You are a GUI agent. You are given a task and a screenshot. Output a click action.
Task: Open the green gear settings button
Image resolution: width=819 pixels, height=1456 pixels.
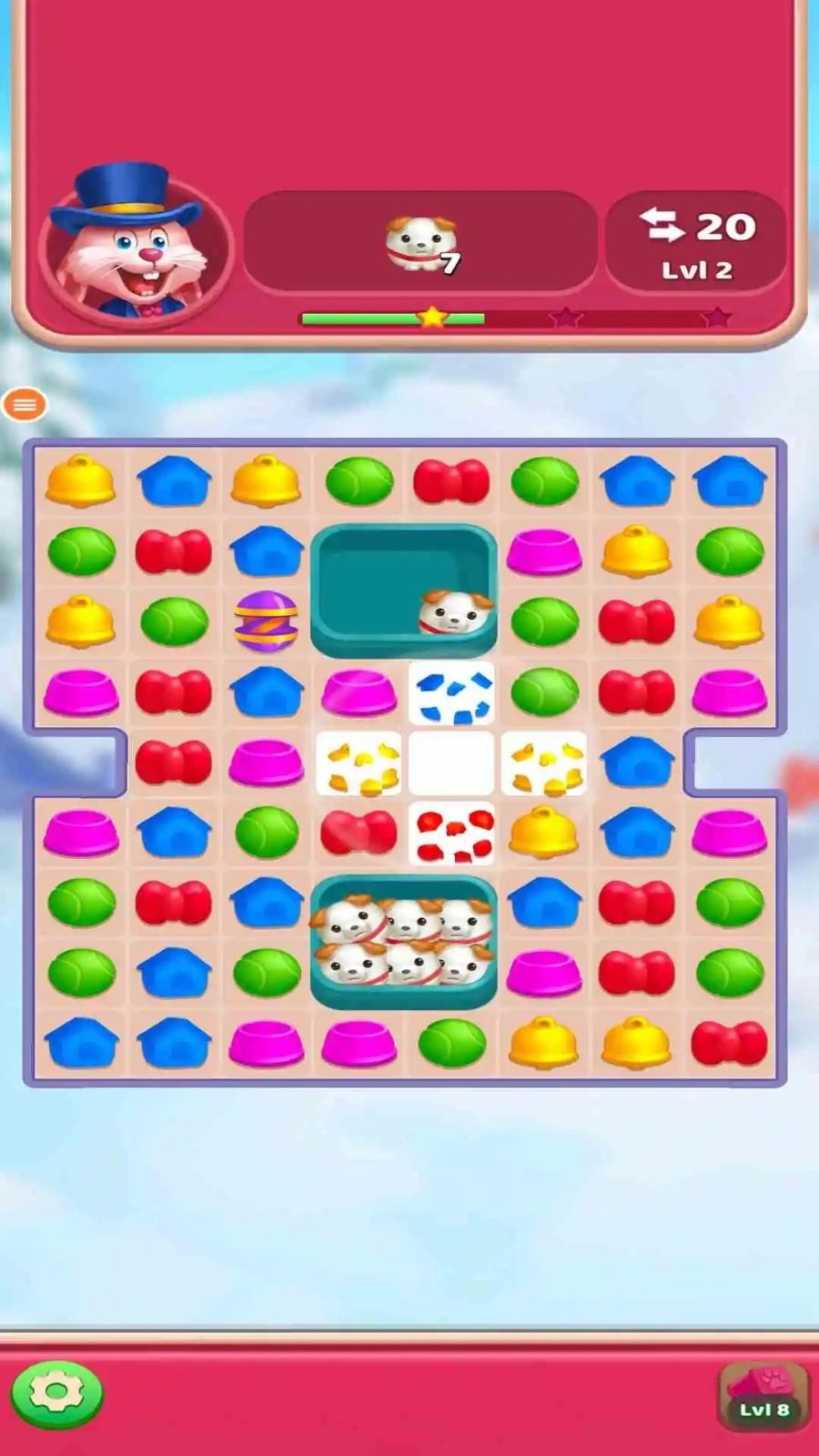pos(56,1393)
